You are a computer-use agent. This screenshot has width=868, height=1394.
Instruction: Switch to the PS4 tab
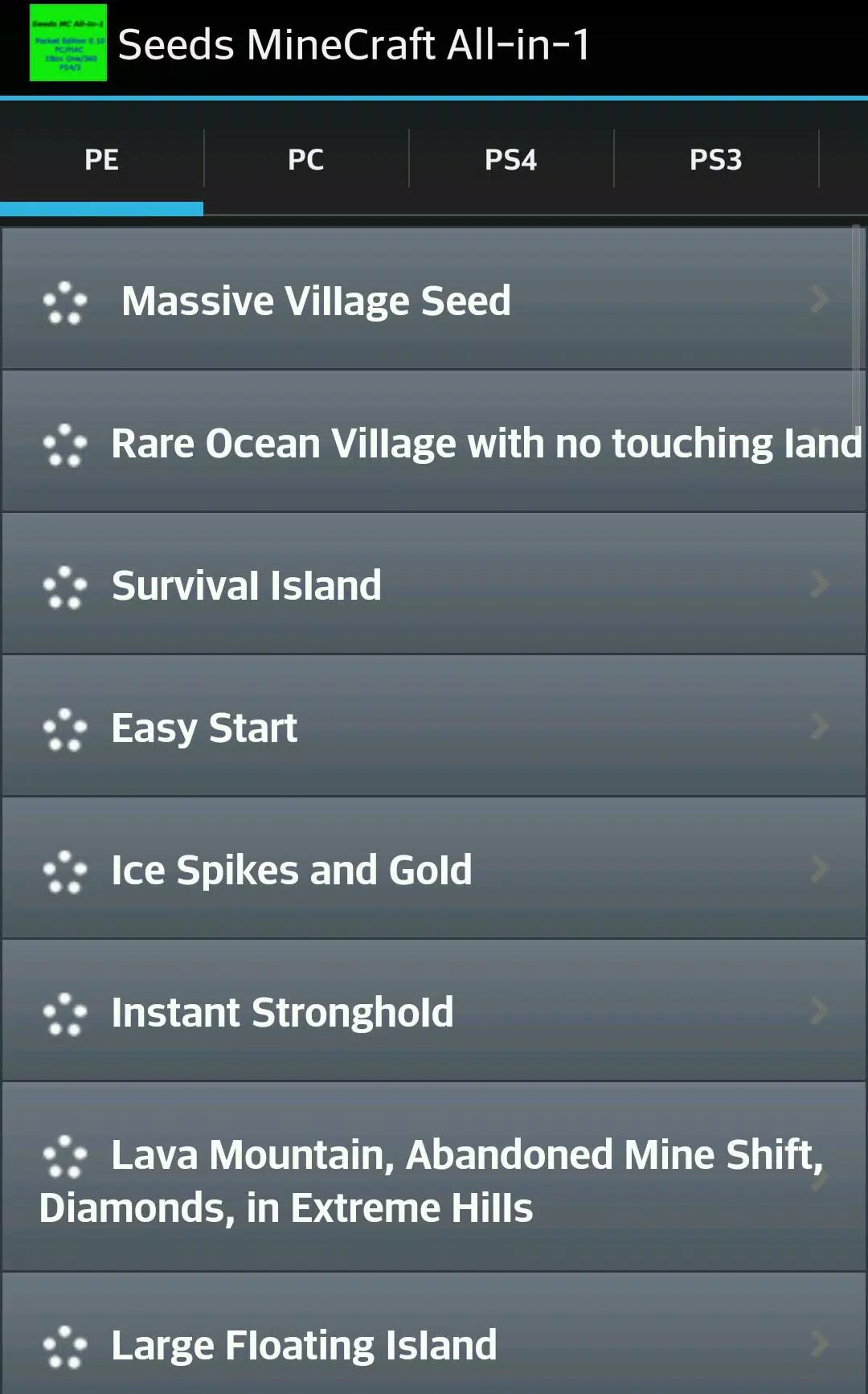coord(511,159)
